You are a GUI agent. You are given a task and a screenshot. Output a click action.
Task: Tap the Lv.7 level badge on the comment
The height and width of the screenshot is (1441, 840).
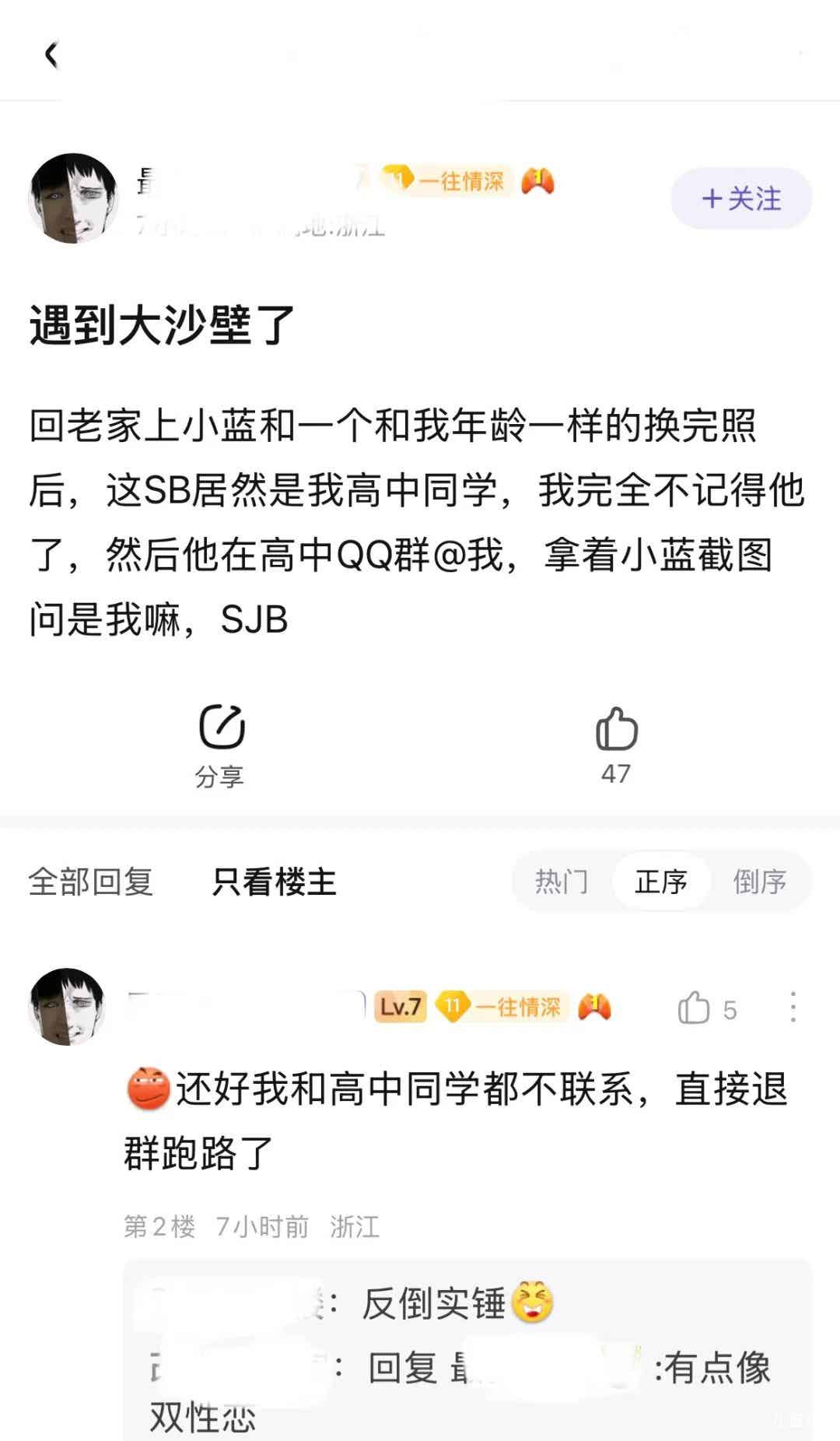coord(401,1006)
